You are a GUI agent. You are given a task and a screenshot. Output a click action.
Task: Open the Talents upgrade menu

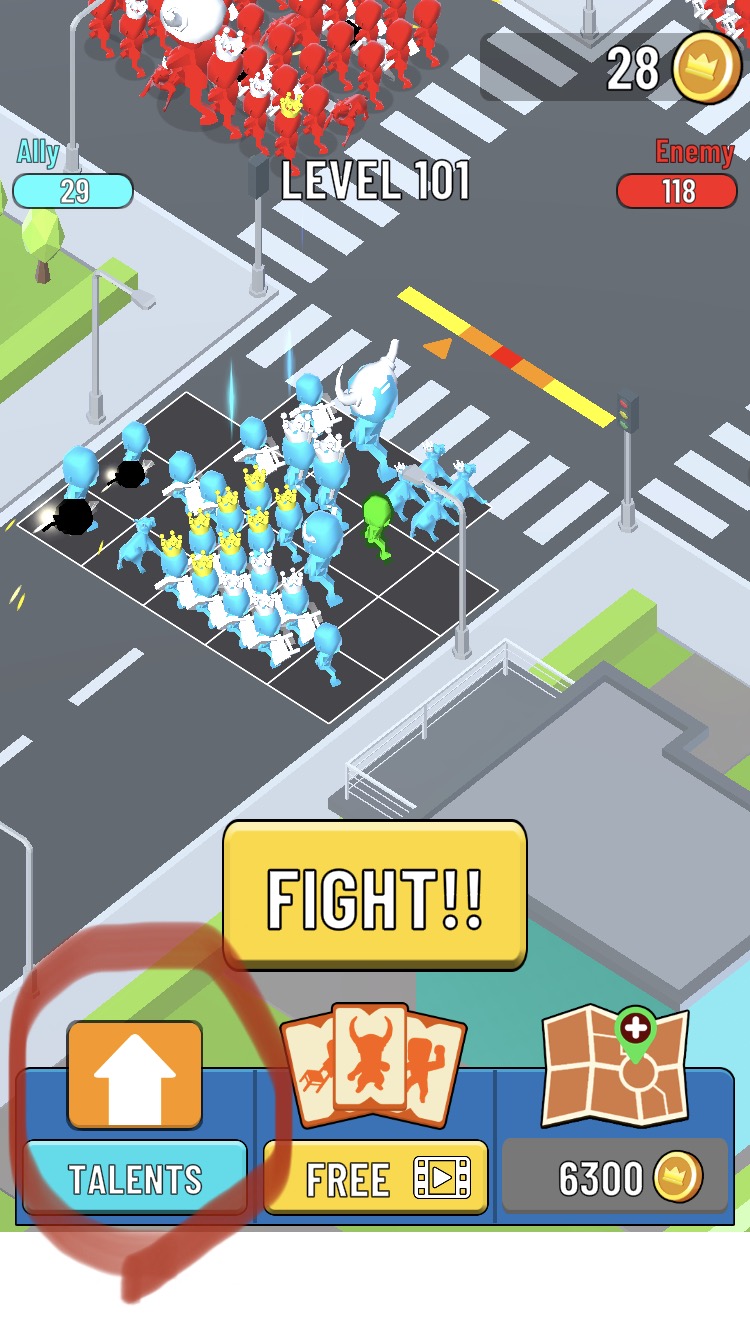[135, 1179]
